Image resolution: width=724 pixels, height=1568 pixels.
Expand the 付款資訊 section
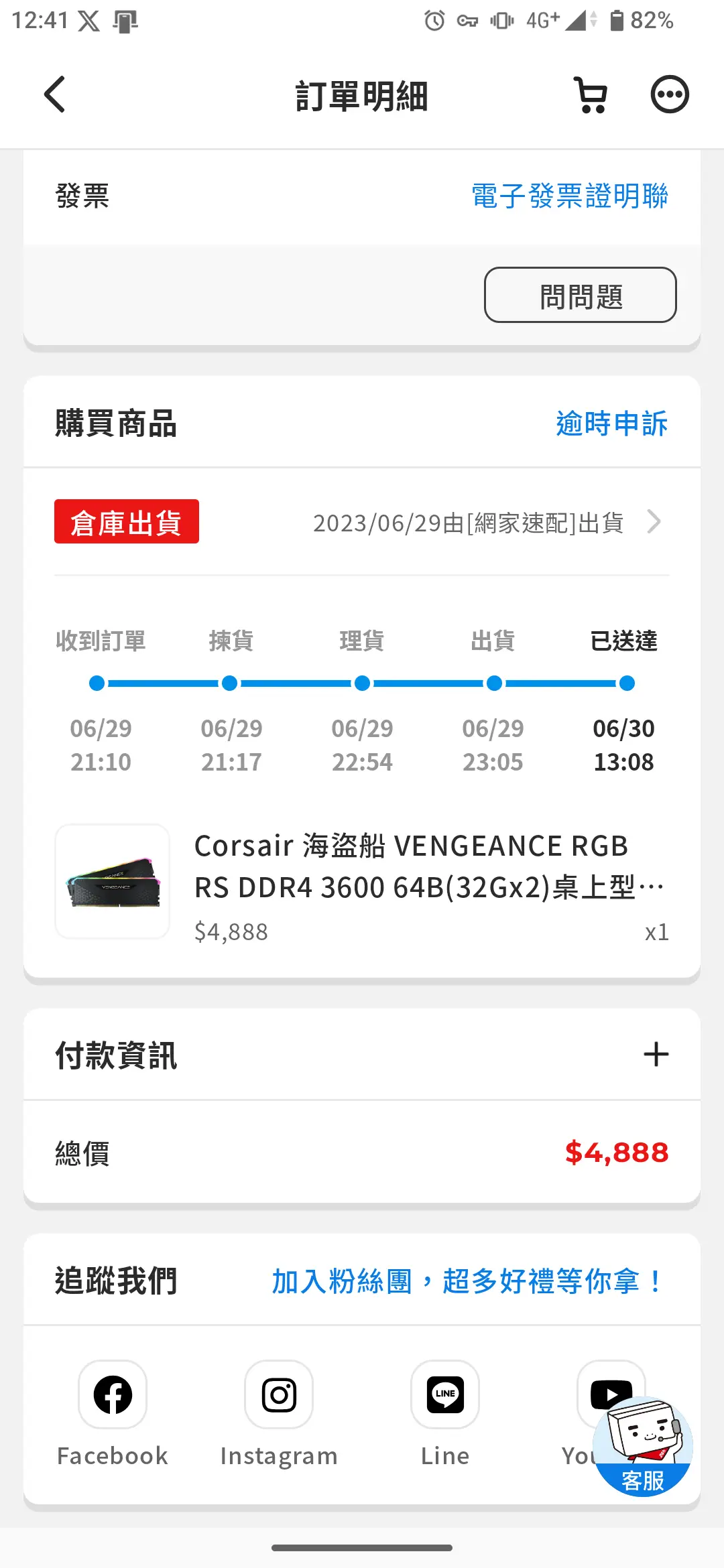(656, 1055)
